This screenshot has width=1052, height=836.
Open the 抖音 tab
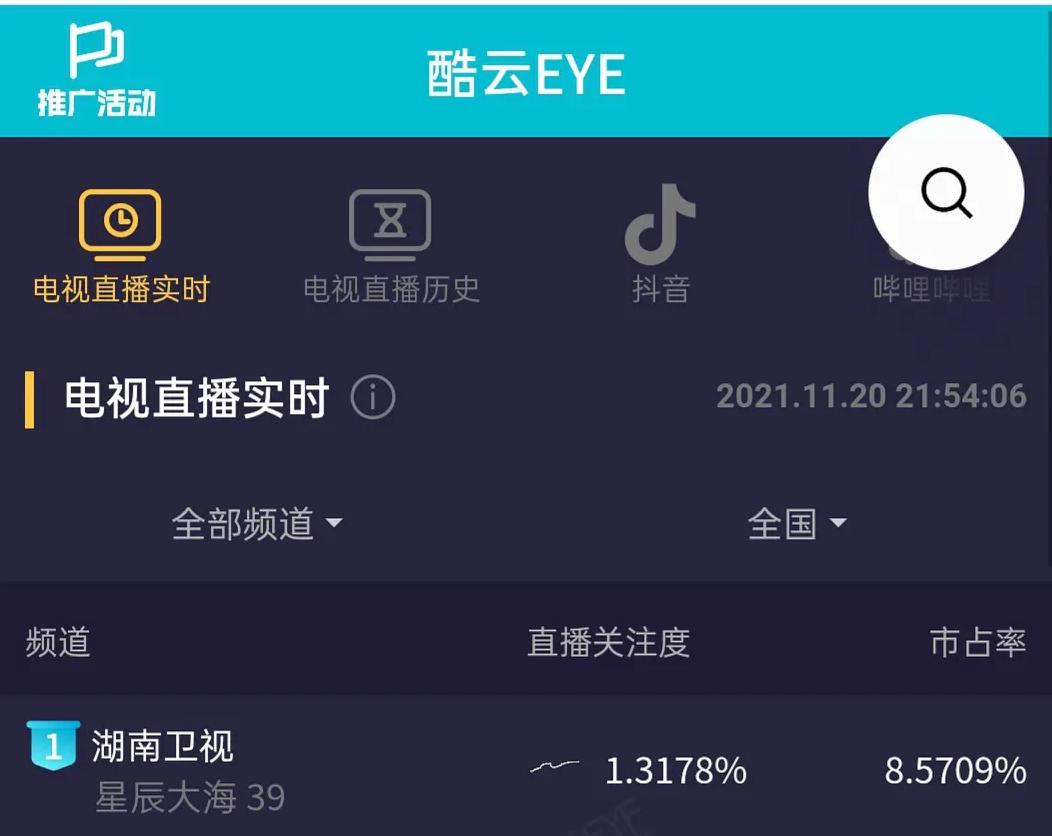[x=660, y=246]
